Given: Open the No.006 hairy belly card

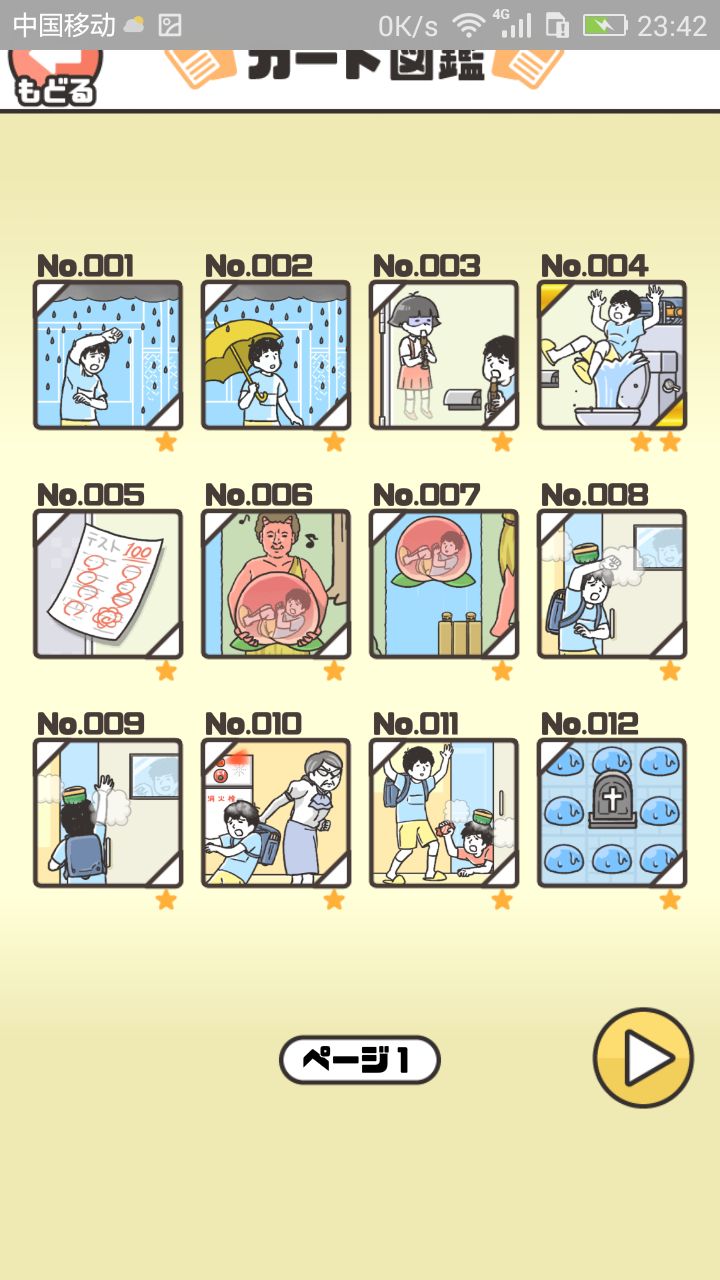Looking at the screenshot, I should pos(275,582).
